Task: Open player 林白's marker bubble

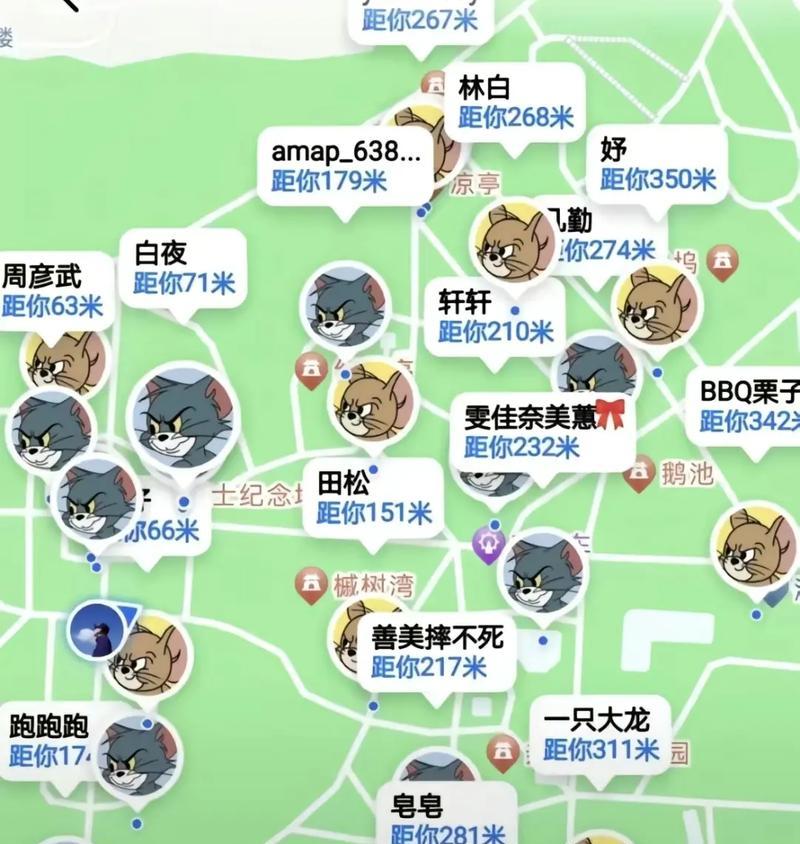Action: pyautogui.click(x=516, y=103)
